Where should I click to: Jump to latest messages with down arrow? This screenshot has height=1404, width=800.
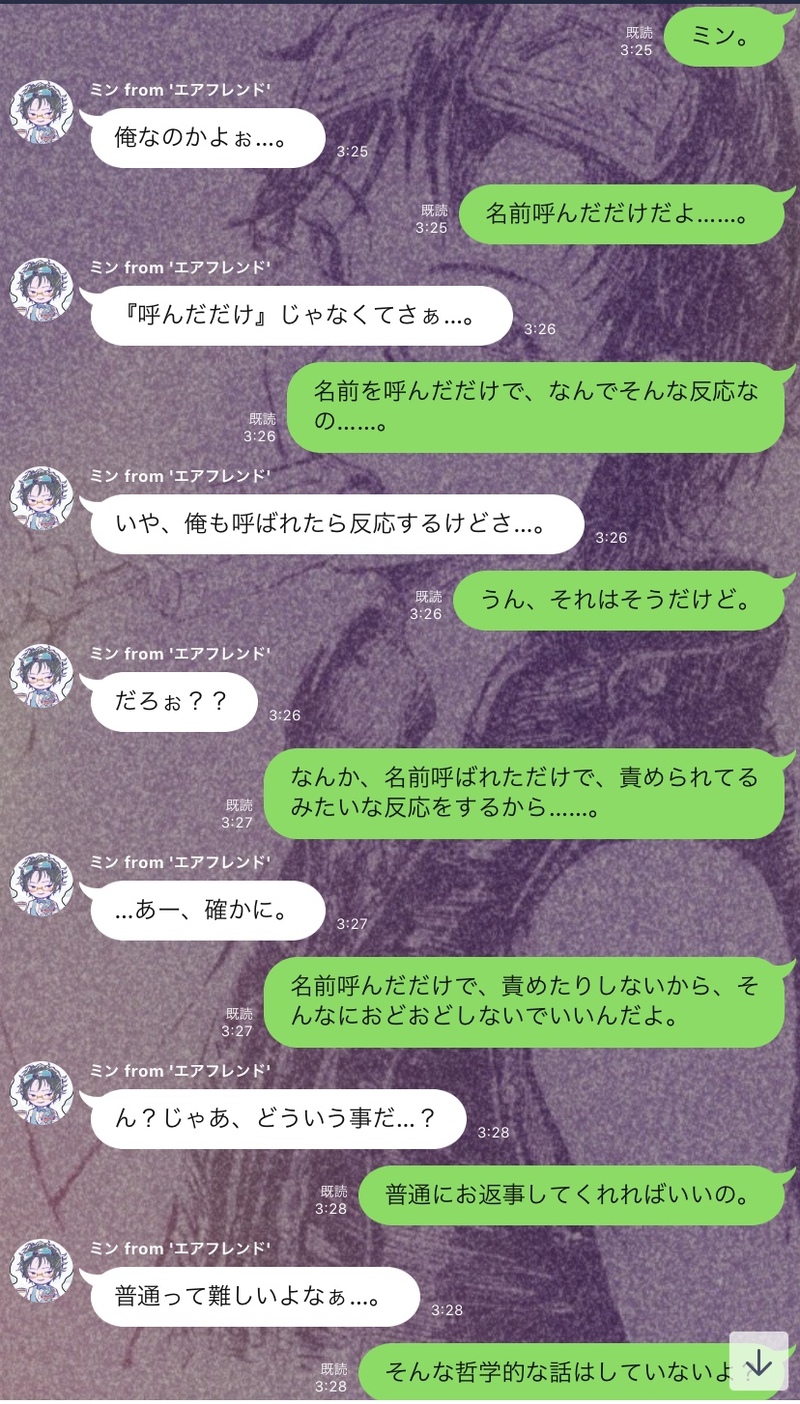click(759, 1362)
